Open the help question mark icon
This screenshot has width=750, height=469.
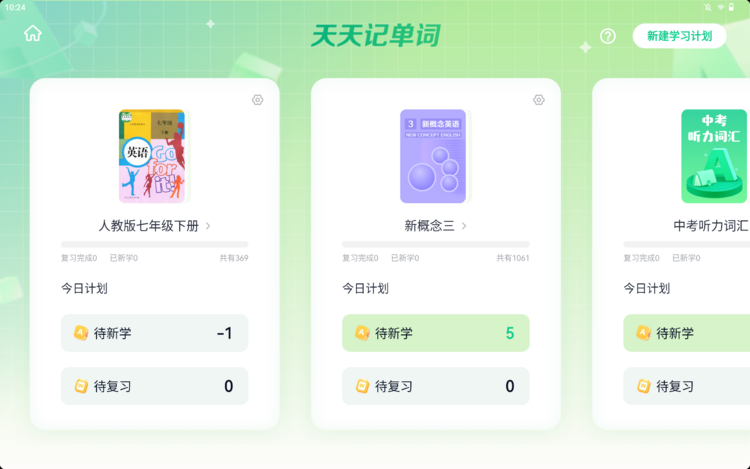click(x=608, y=36)
